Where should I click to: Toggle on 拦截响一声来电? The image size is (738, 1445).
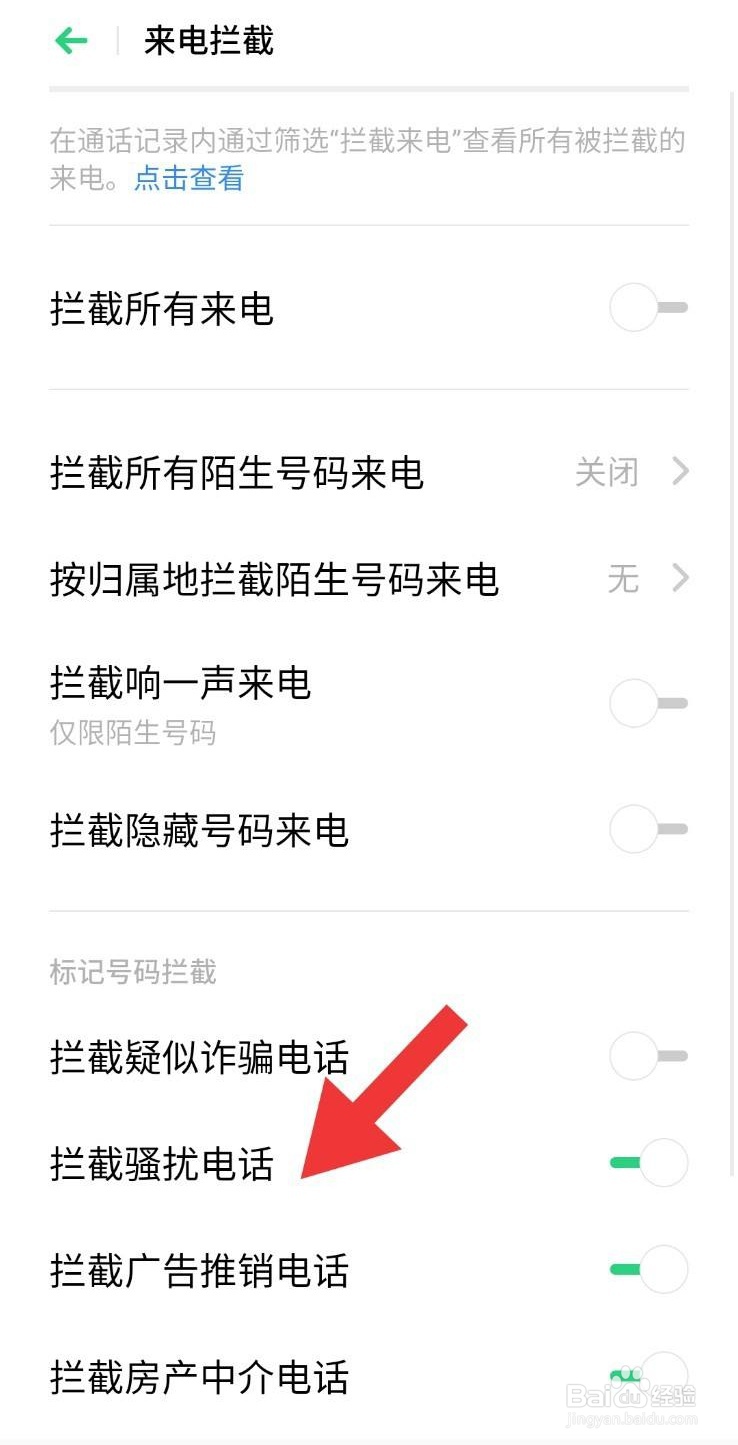click(647, 703)
